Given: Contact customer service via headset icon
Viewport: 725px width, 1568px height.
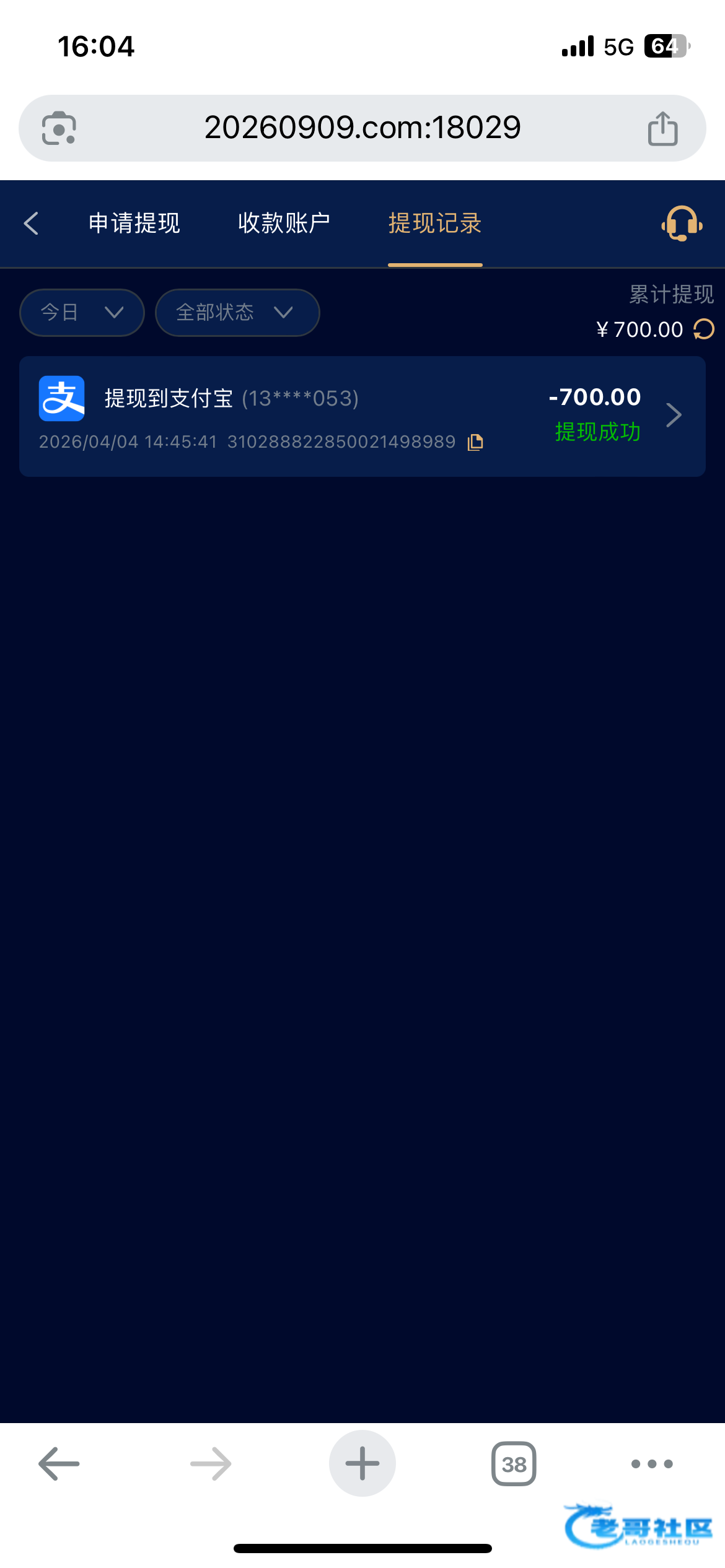Looking at the screenshot, I should pyautogui.click(x=682, y=224).
